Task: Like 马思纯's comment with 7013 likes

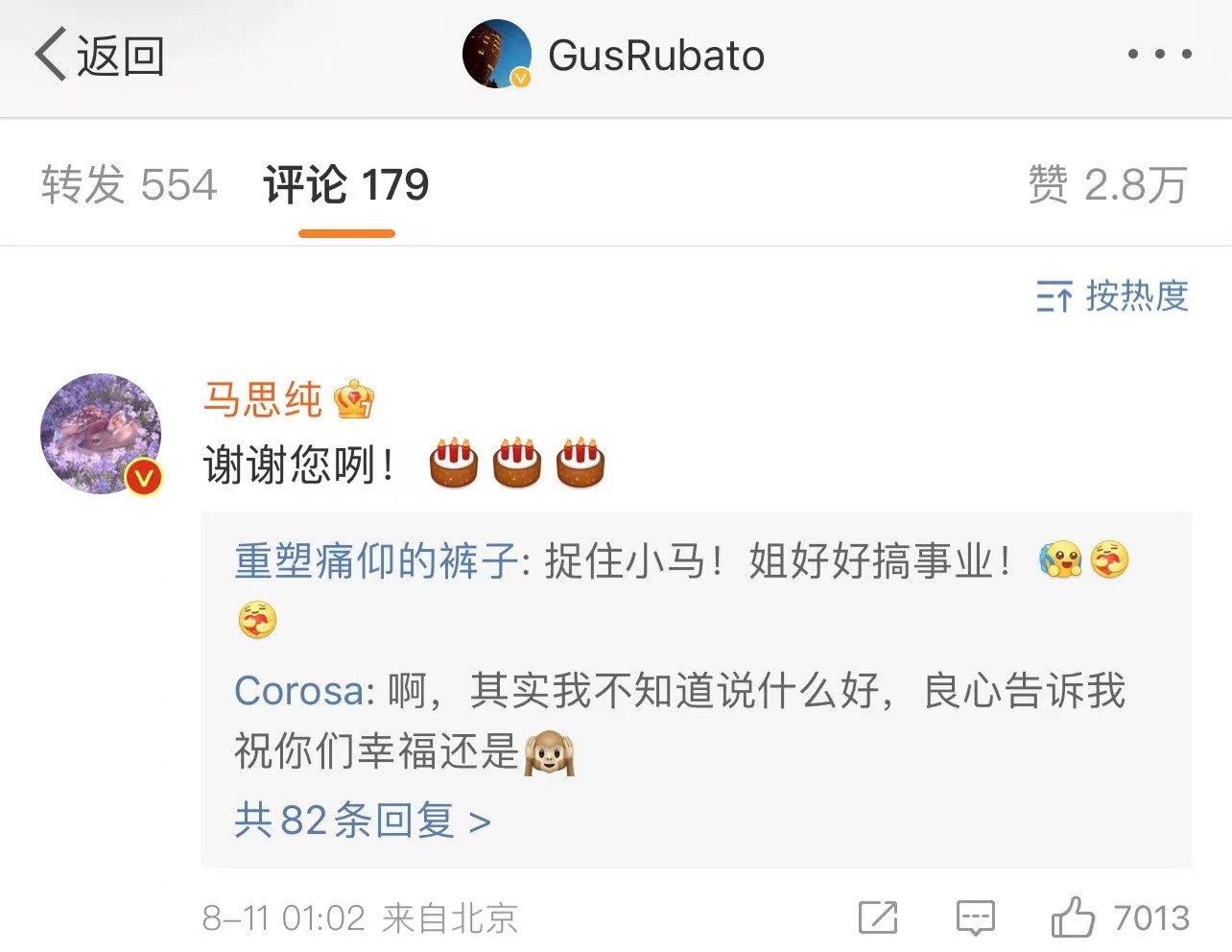Action: (x=1074, y=918)
